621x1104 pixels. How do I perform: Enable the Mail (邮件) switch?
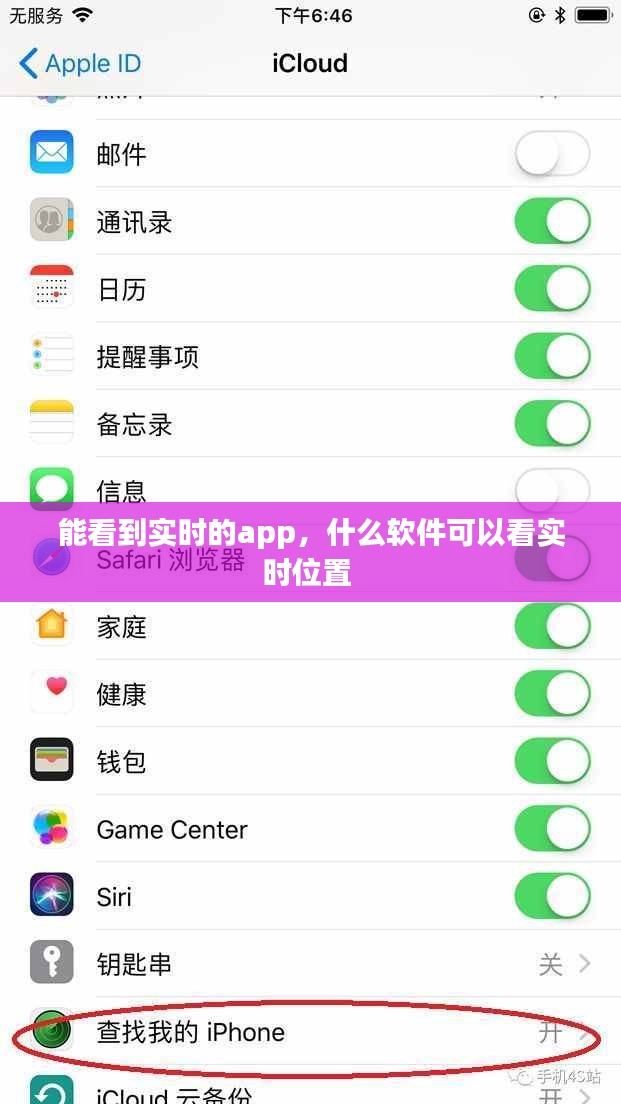point(552,154)
